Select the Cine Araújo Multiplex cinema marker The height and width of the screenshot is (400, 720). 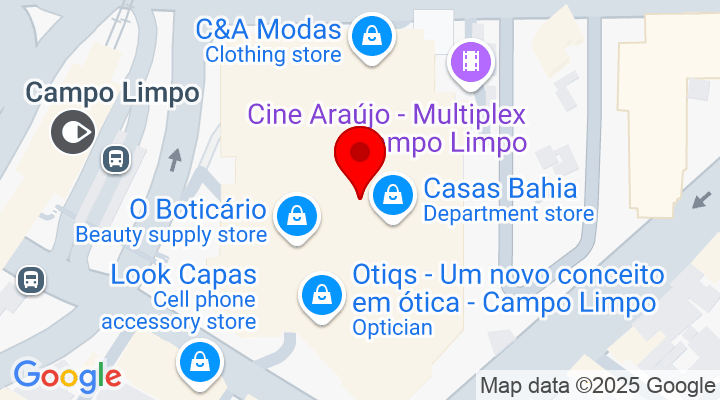click(x=471, y=62)
